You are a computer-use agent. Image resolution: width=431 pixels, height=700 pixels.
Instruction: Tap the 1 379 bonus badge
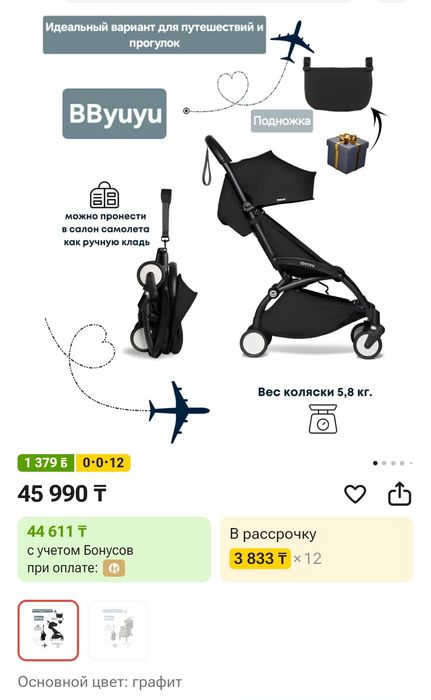(46, 462)
